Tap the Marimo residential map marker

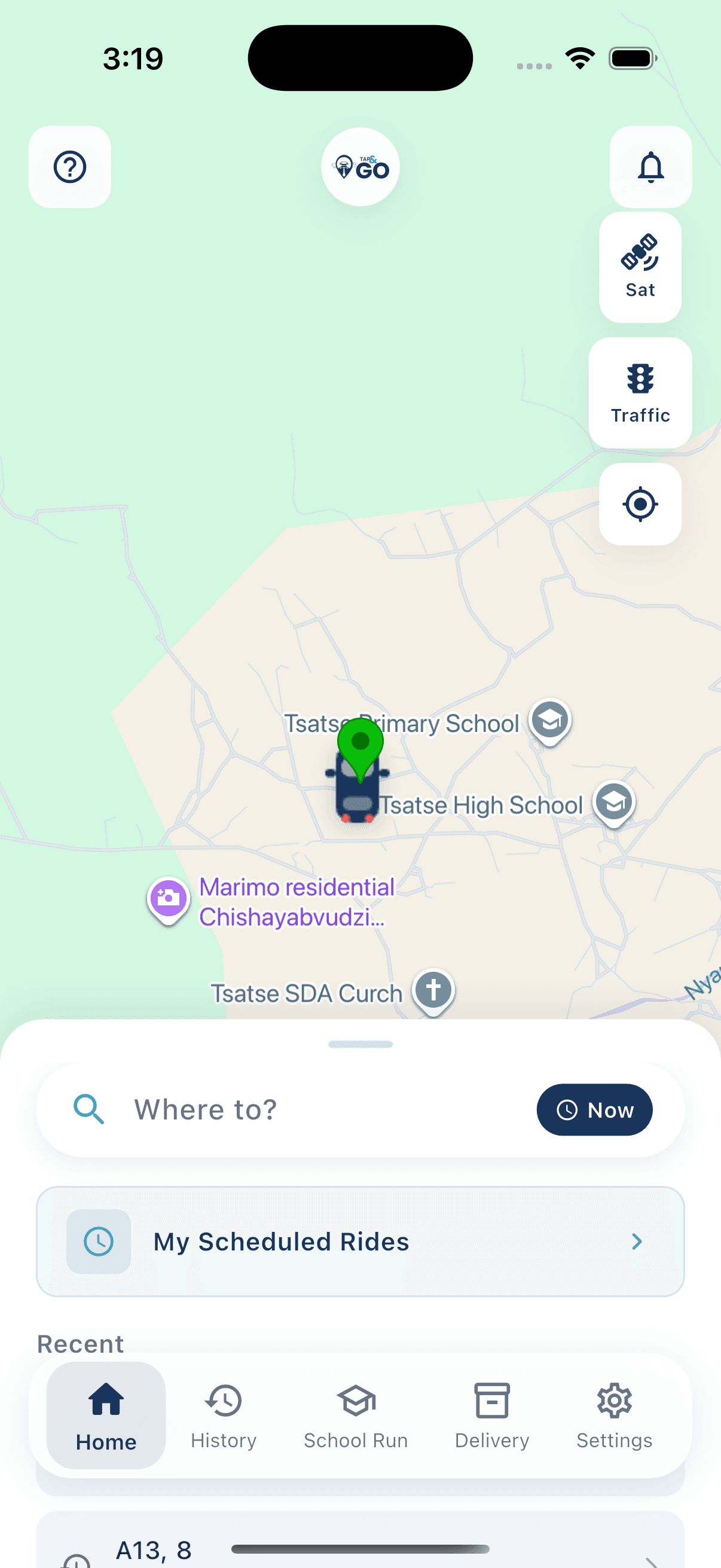tap(169, 898)
